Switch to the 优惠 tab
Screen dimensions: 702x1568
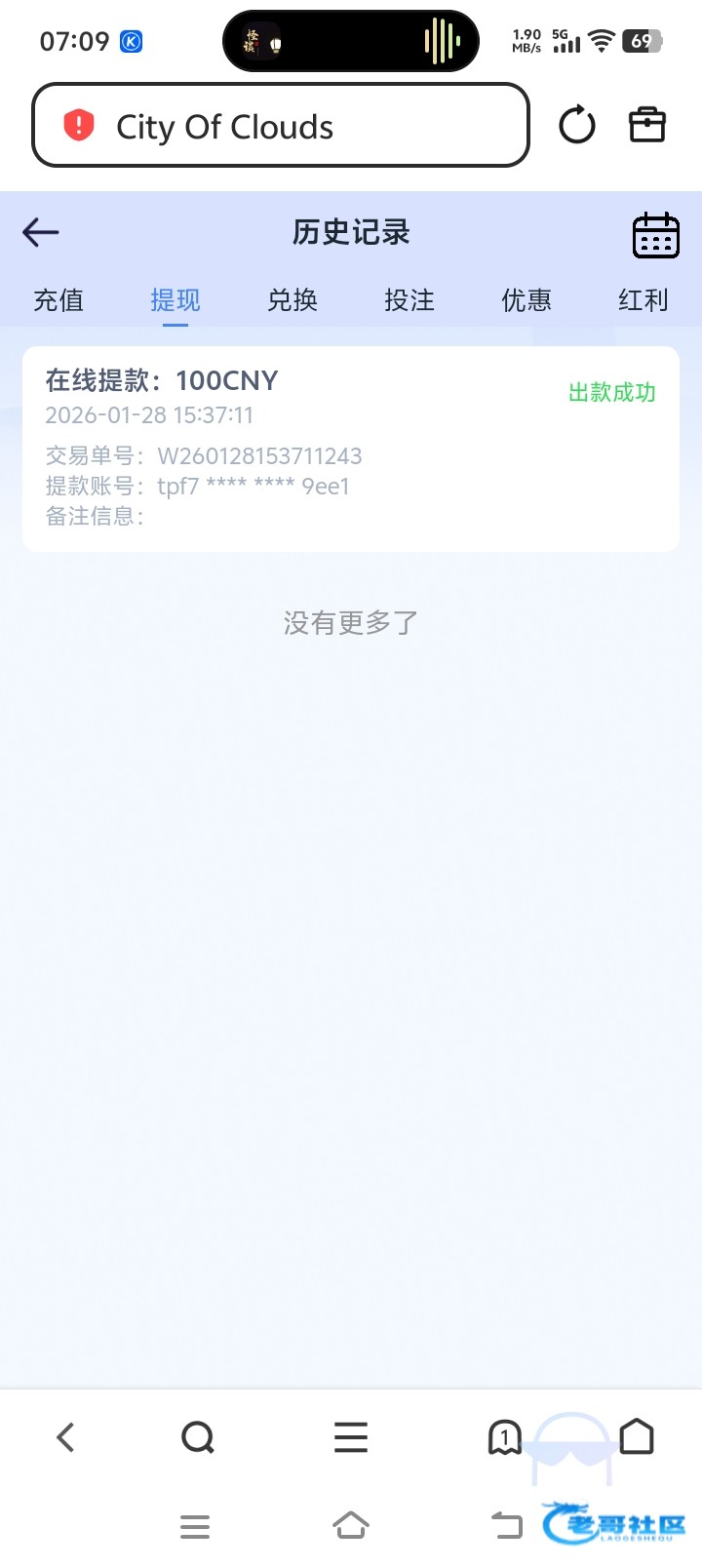(x=526, y=300)
